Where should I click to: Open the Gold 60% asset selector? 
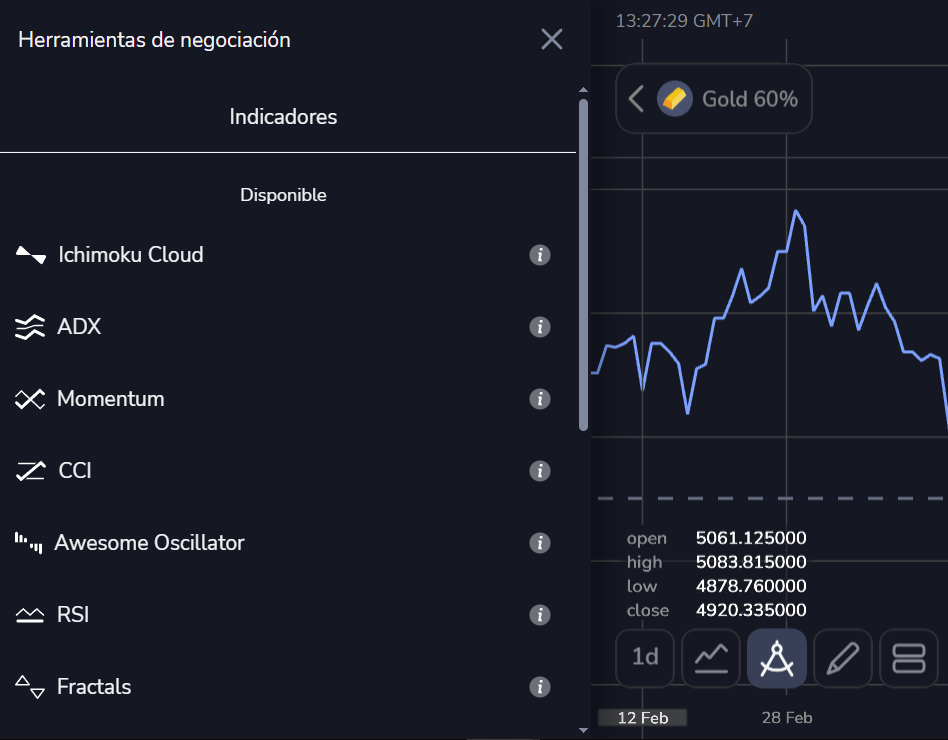(714, 99)
